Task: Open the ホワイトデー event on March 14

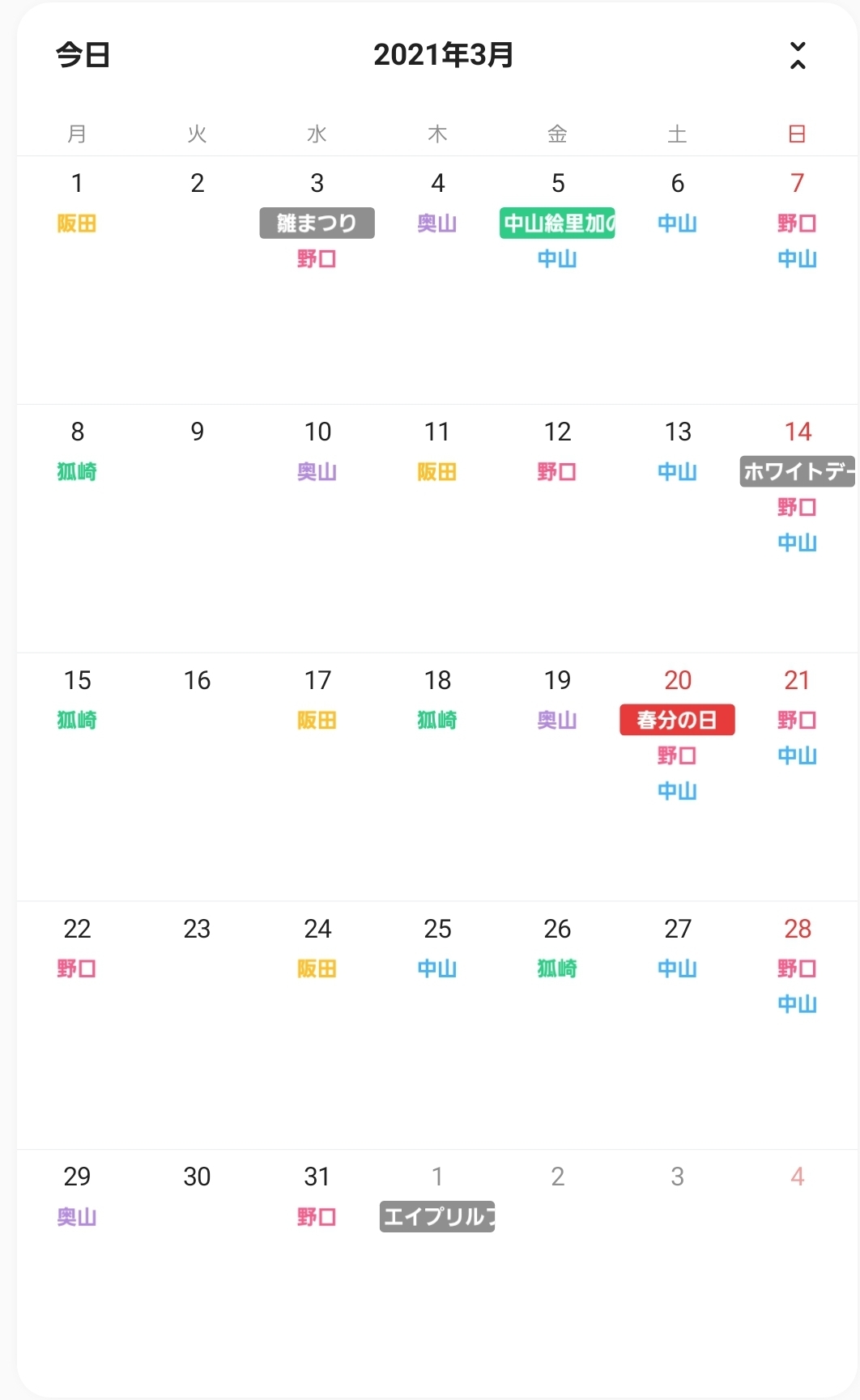Action: coord(798,471)
